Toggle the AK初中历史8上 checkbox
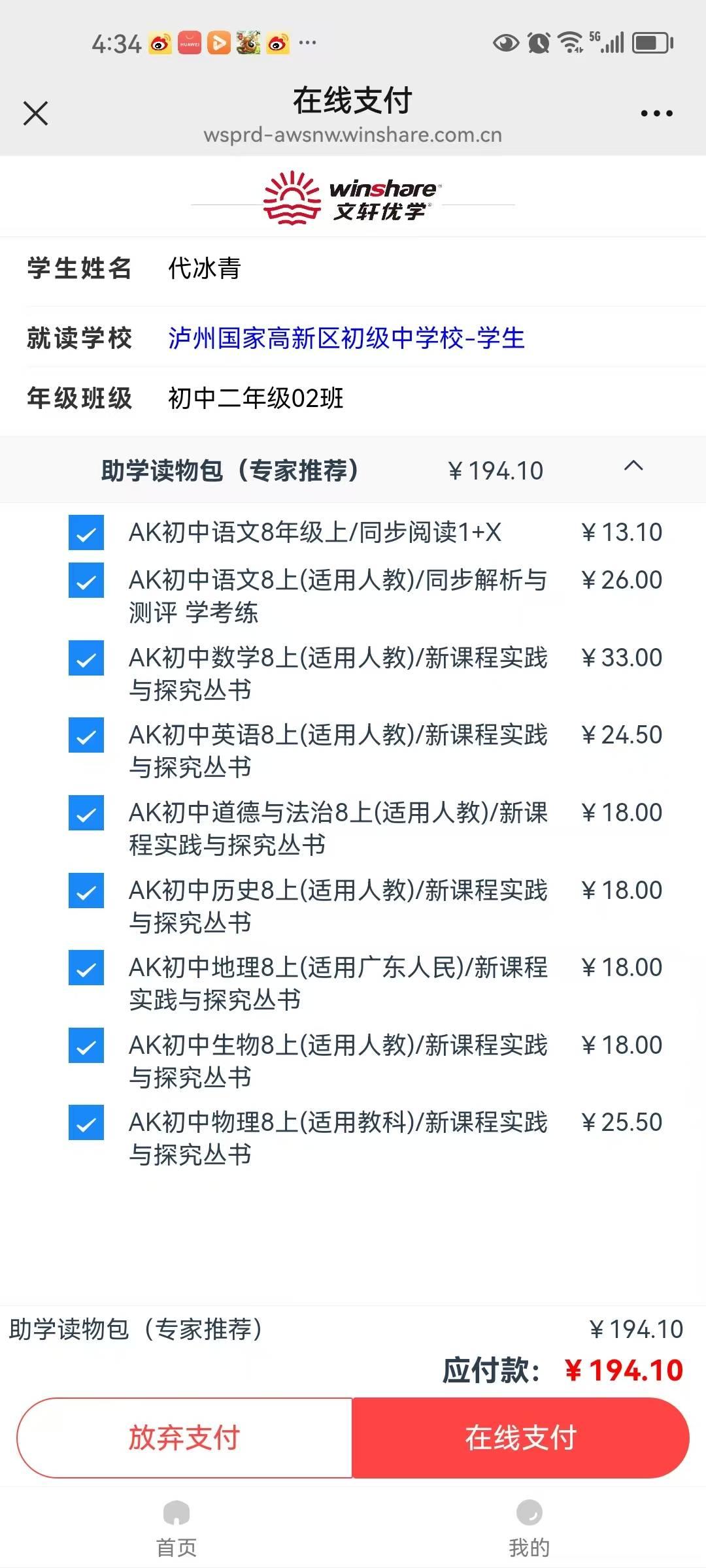The height and width of the screenshot is (1568, 706). [86, 891]
